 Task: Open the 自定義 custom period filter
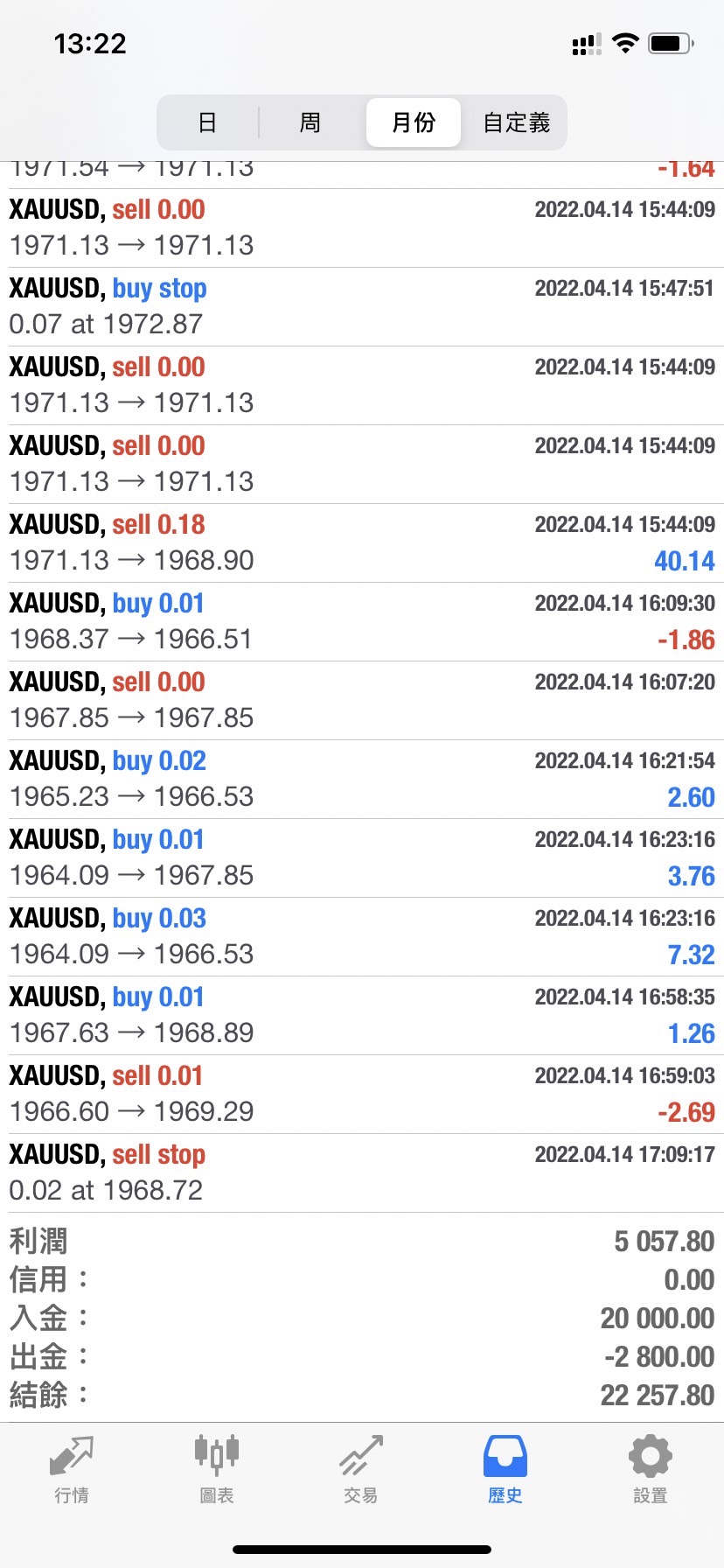[x=516, y=122]
